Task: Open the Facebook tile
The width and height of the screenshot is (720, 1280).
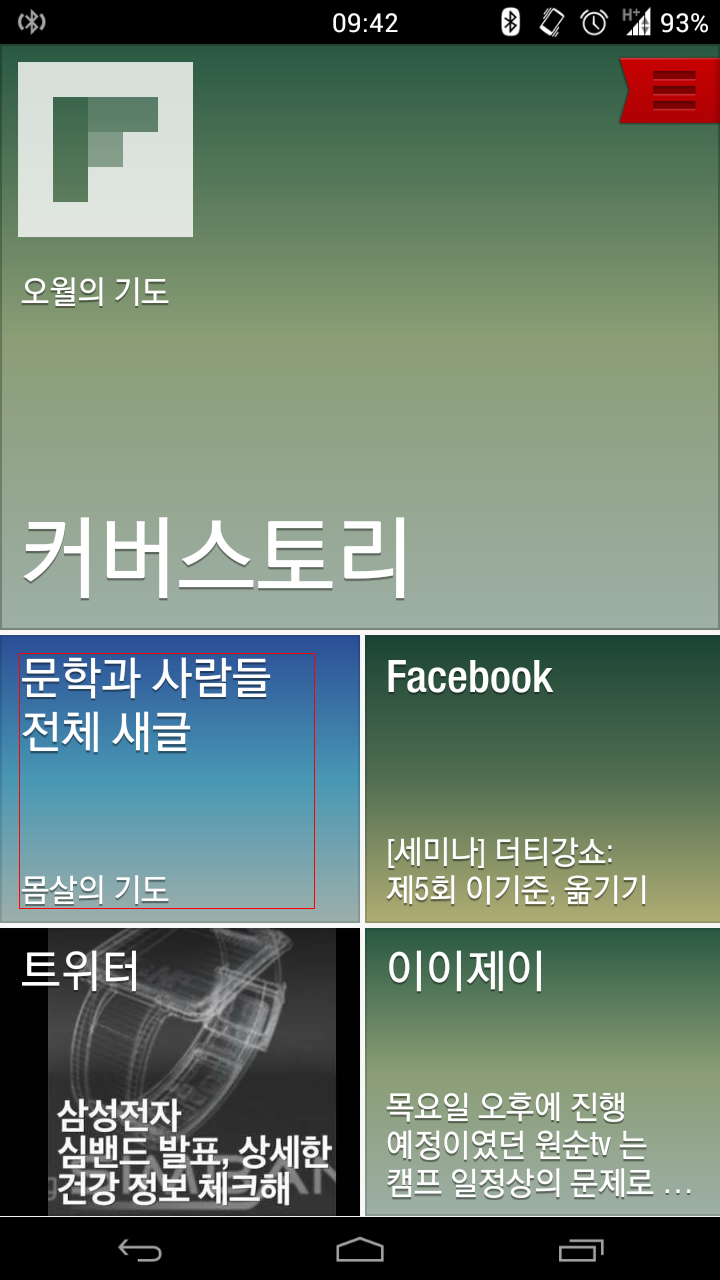Action: pos(542,778)
